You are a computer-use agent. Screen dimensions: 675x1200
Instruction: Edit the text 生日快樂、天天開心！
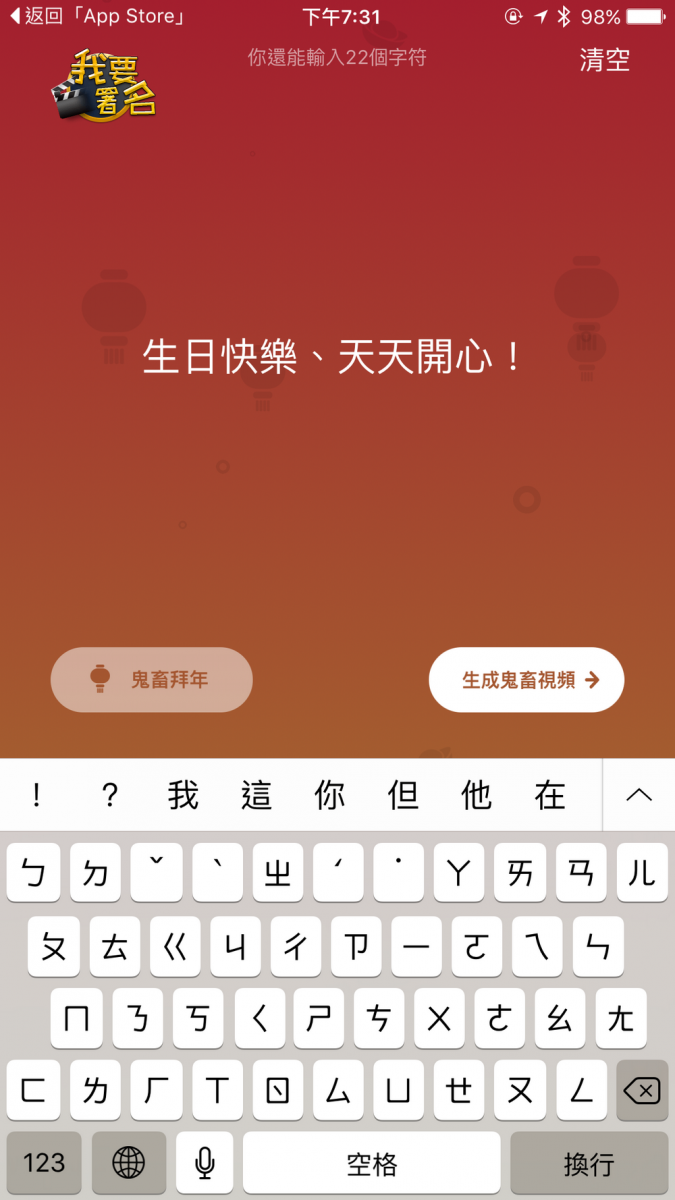point(333,357)
